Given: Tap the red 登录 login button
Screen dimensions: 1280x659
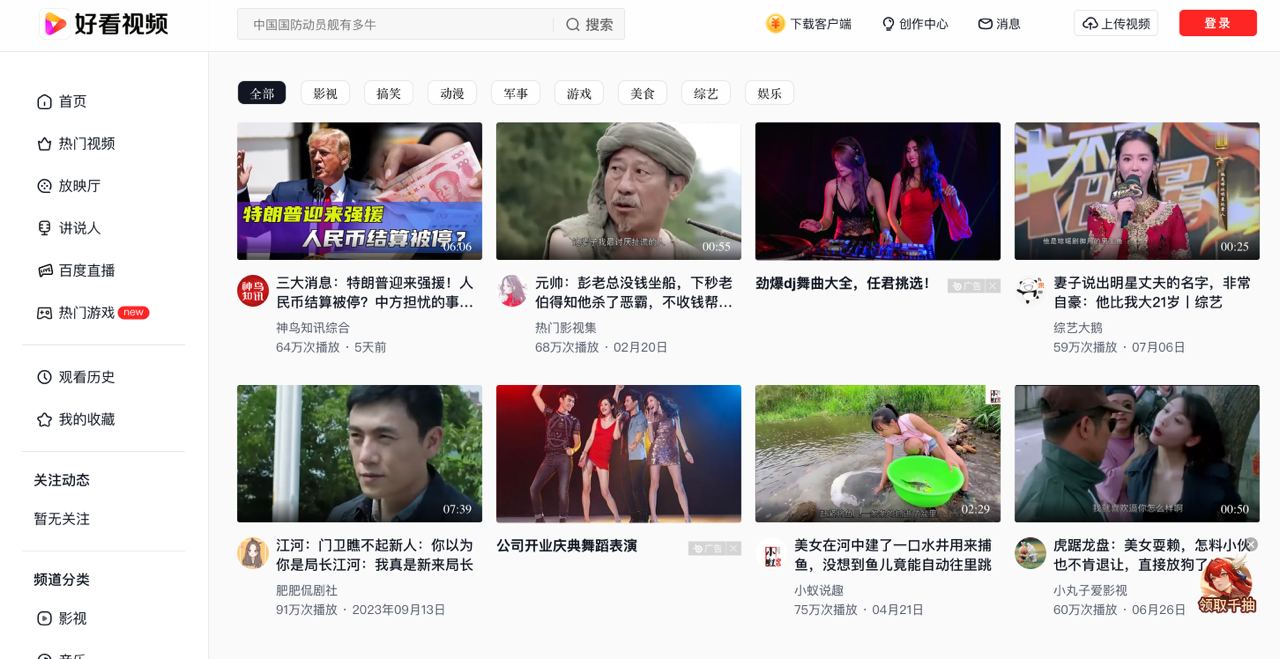Looking at the screenshot, I should click(1217, 23).
